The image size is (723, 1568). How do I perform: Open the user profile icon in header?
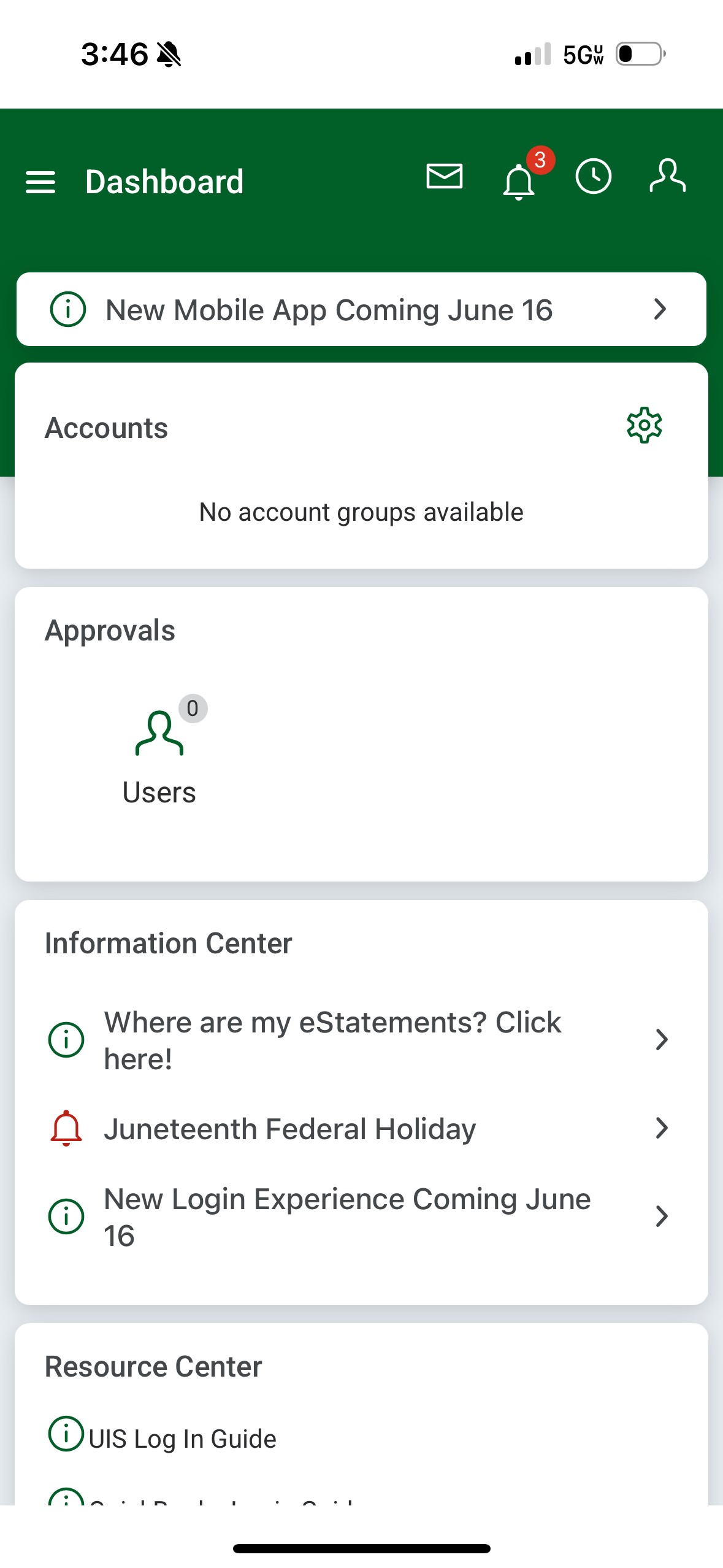tap(667, 177)
